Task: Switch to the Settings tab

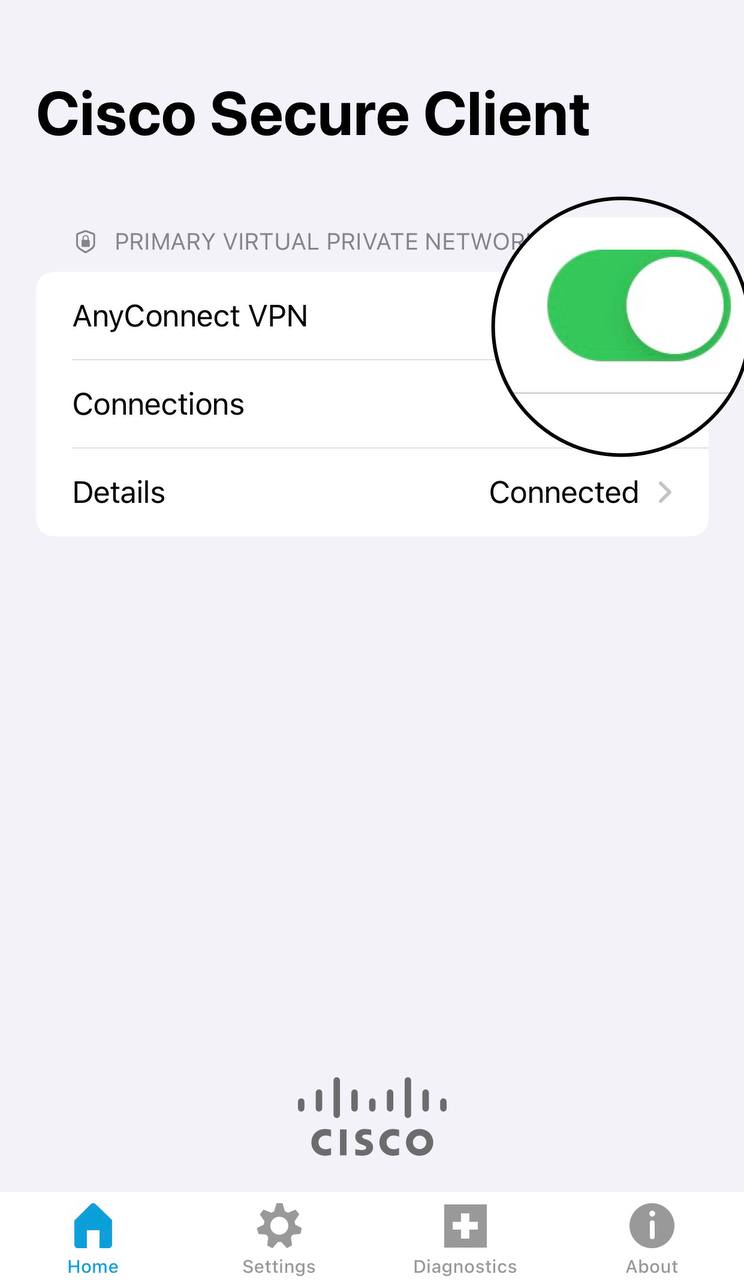Action: pos(279,1238)
